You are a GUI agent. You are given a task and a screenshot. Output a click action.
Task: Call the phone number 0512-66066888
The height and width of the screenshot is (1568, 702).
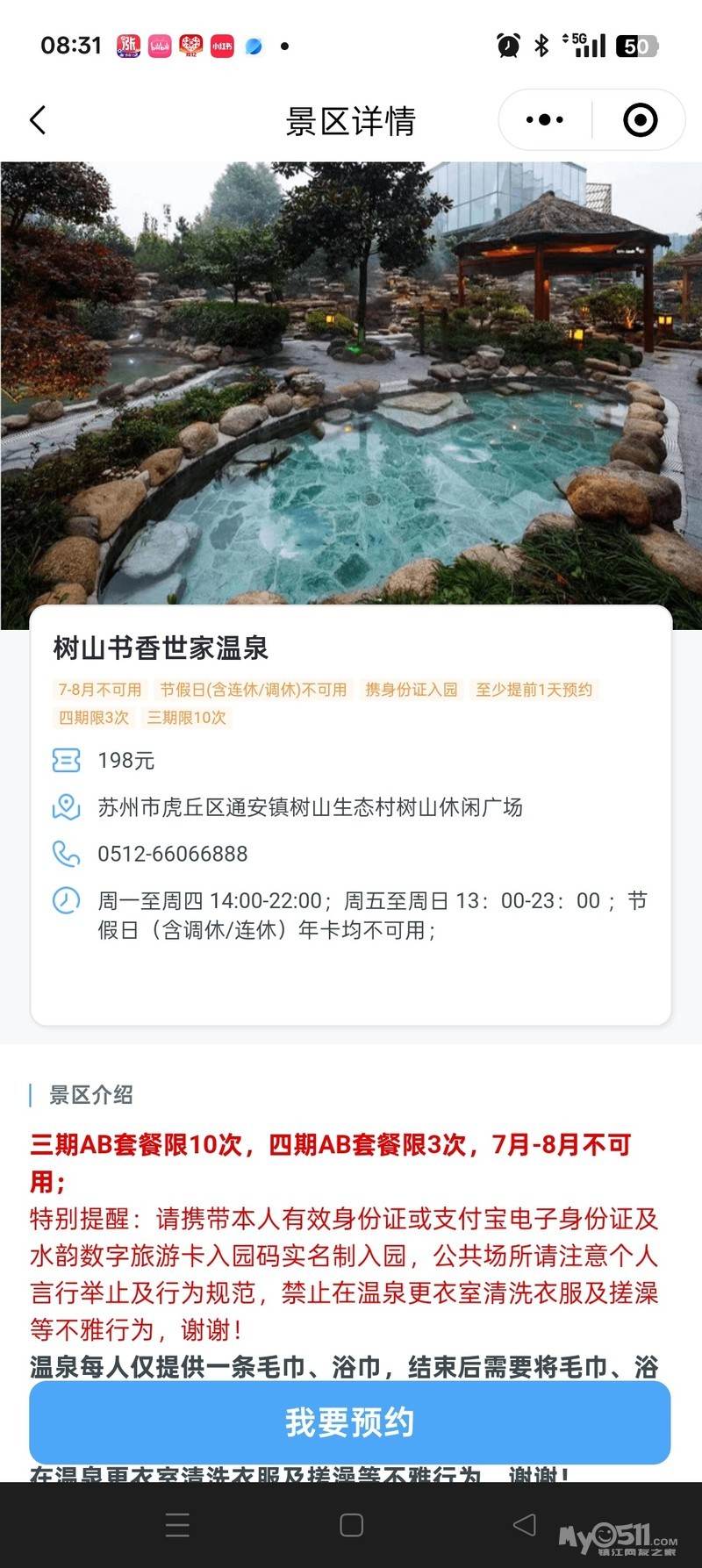tap(173, 854)
